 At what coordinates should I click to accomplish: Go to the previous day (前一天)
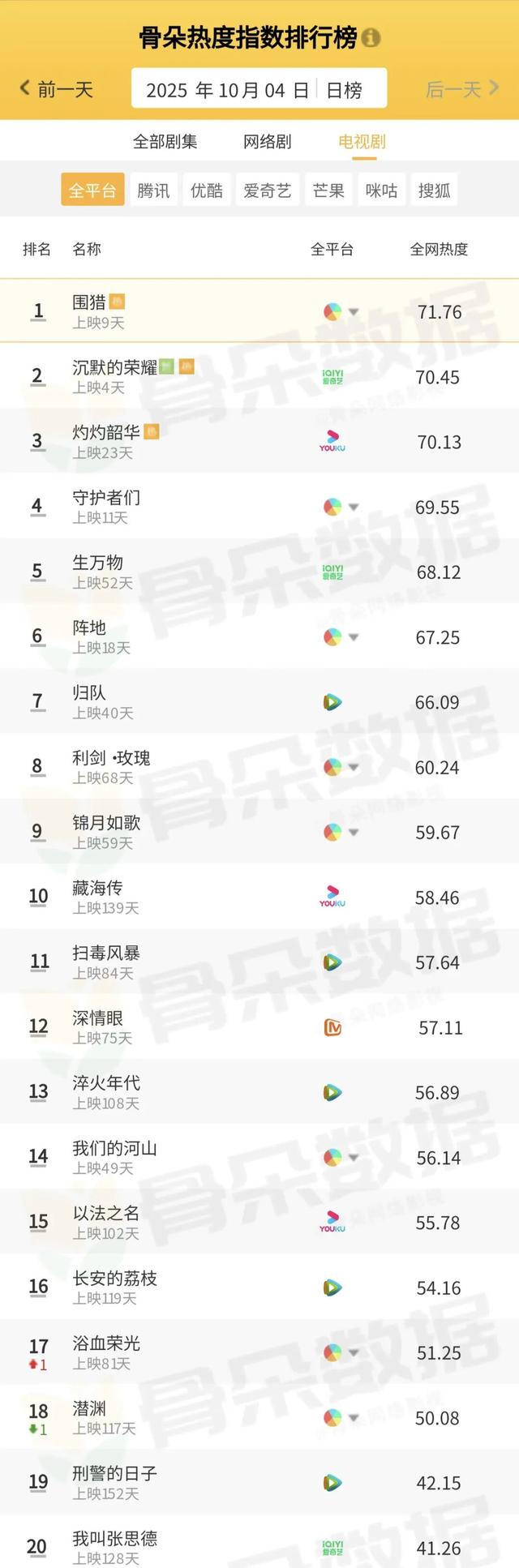coord(57,89)
